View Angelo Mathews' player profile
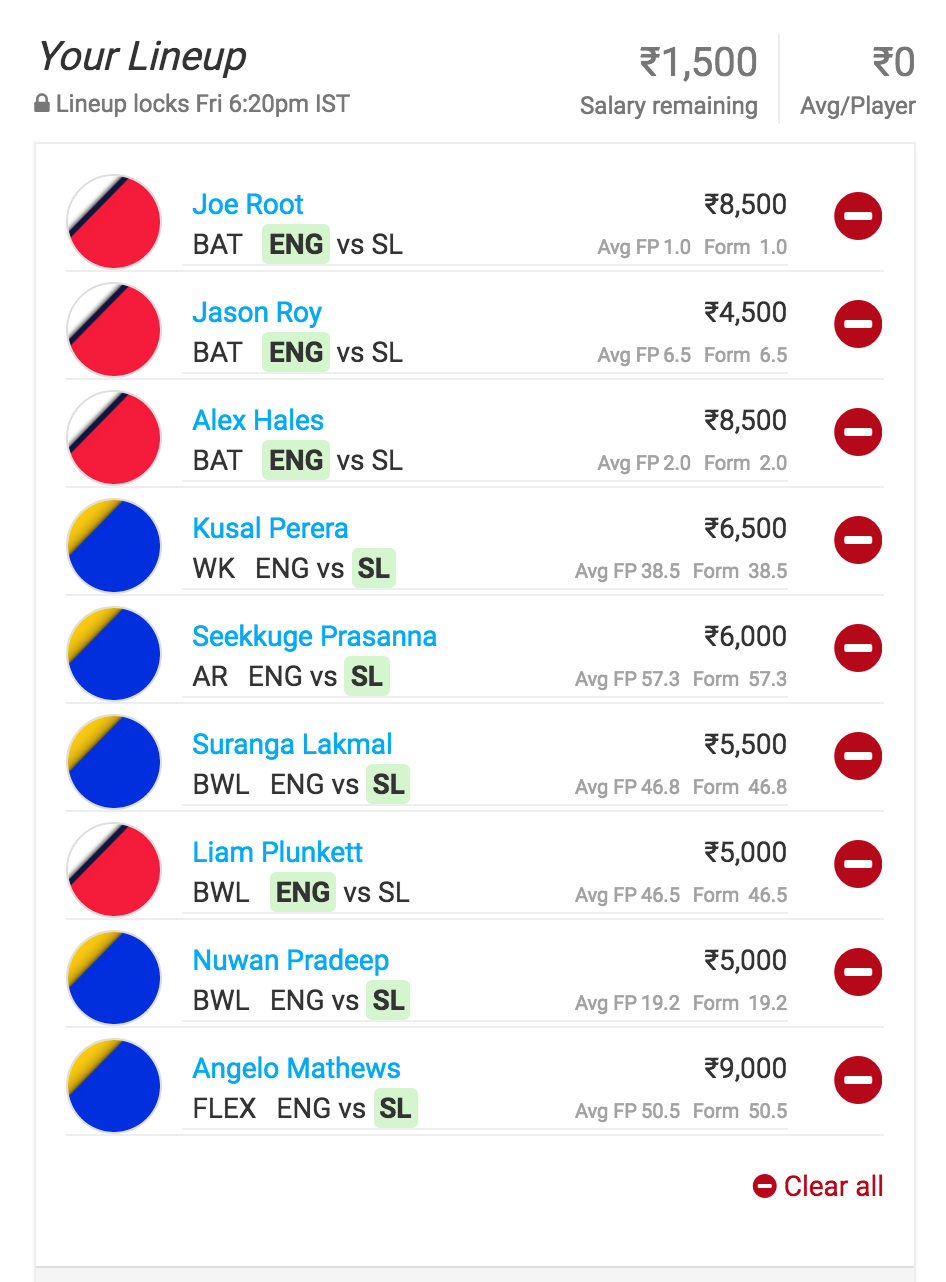Image resolution: width=946 pixels, height=1282 pixels. point(296,1068)
